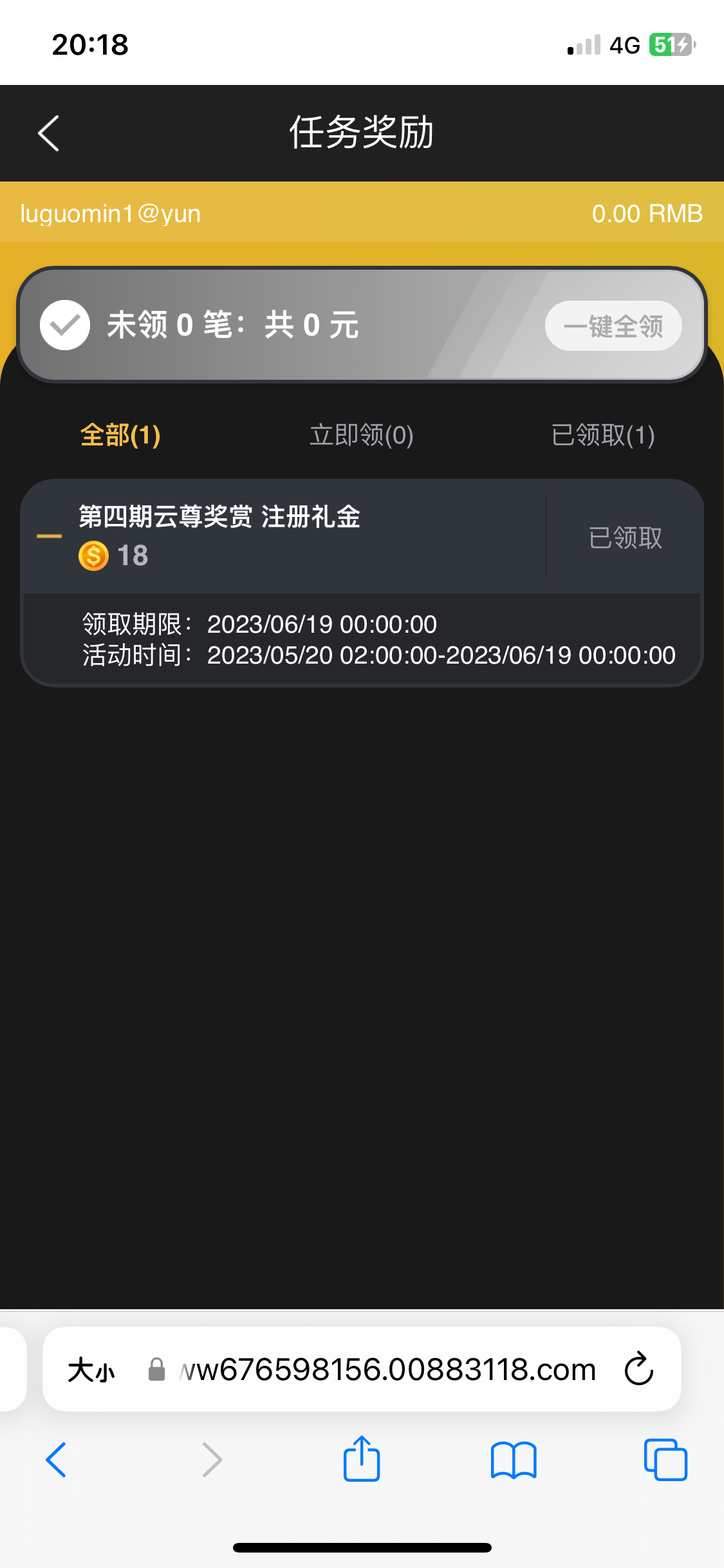Switch to the 已领取(1) tab
The image size is (724, 1568).
603,435
